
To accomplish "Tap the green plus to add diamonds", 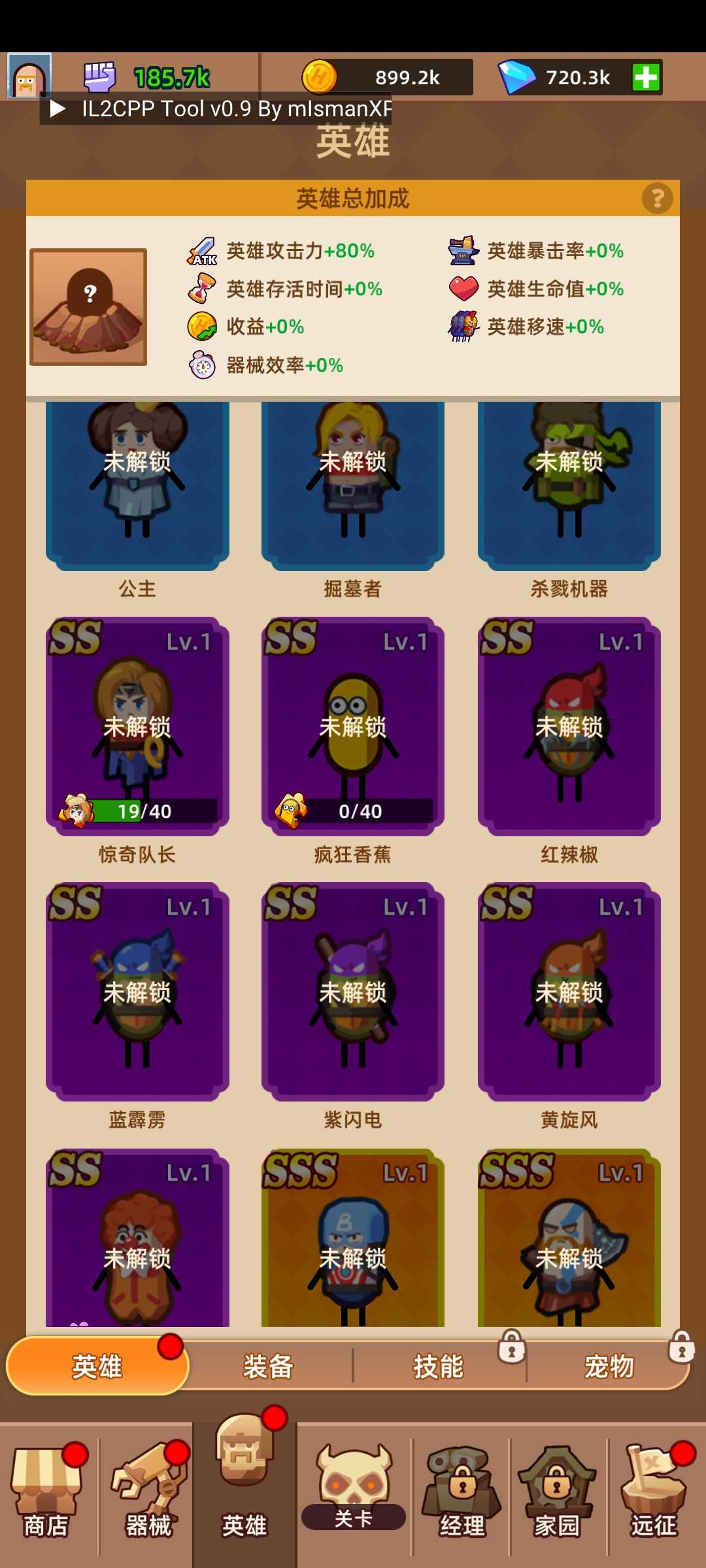I will pos(646,78).
